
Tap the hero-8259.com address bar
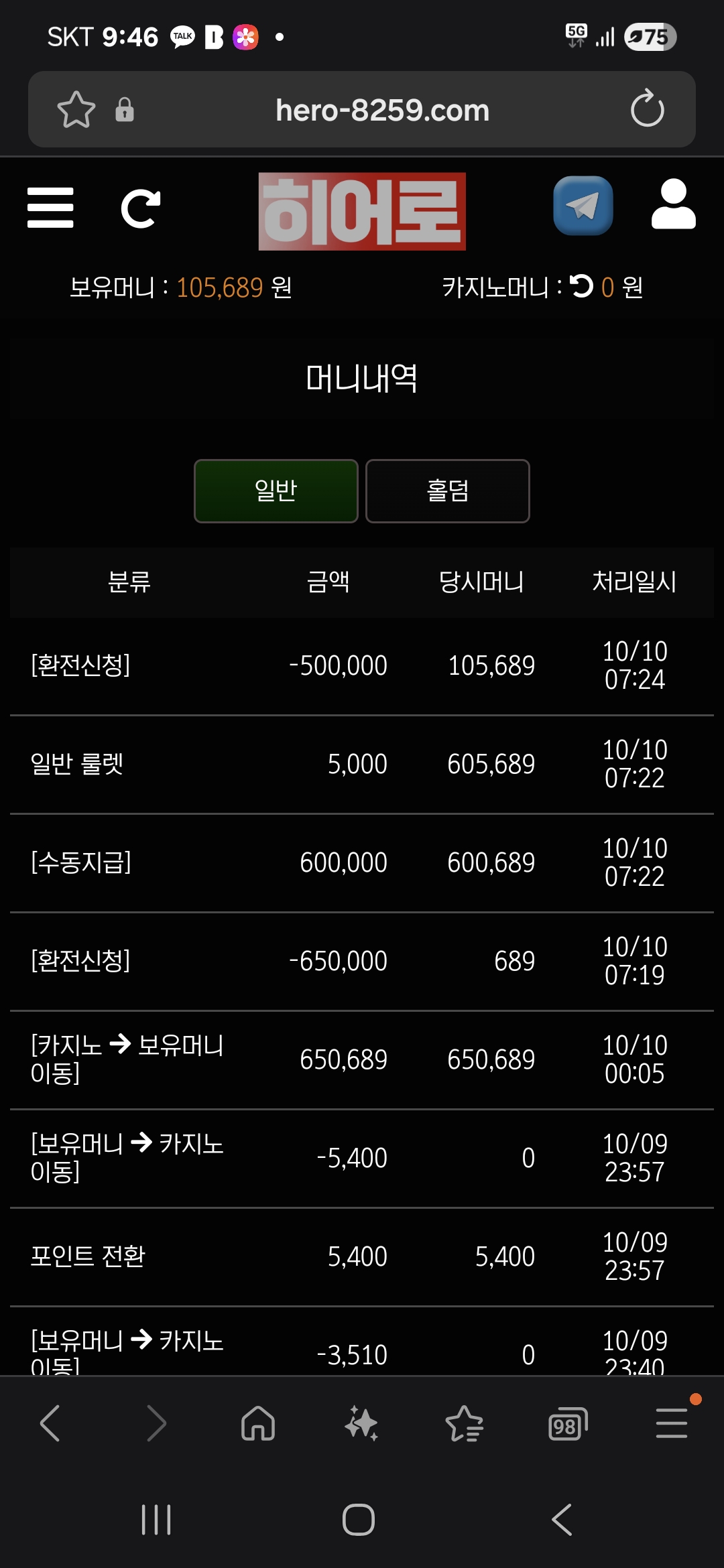[x=382, y=110]
